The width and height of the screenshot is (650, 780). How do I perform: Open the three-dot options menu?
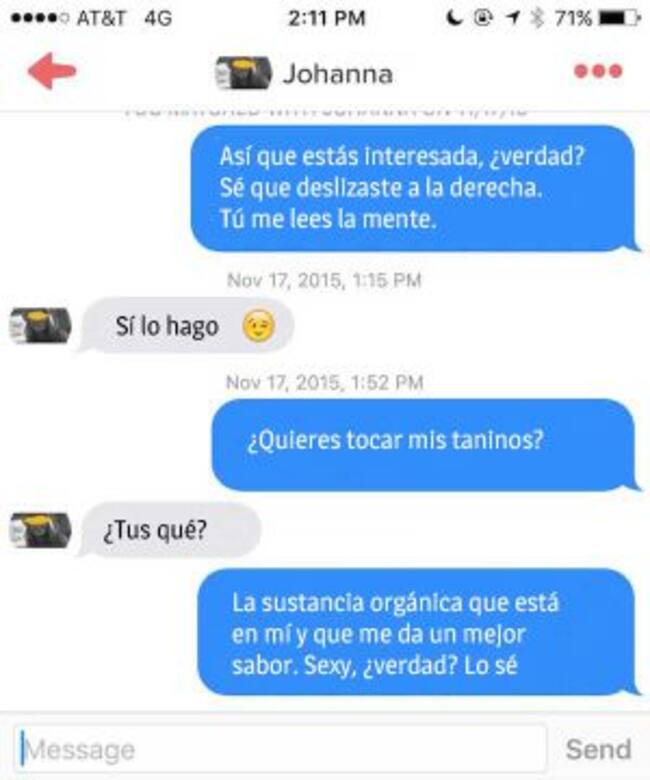coord(598,72)
